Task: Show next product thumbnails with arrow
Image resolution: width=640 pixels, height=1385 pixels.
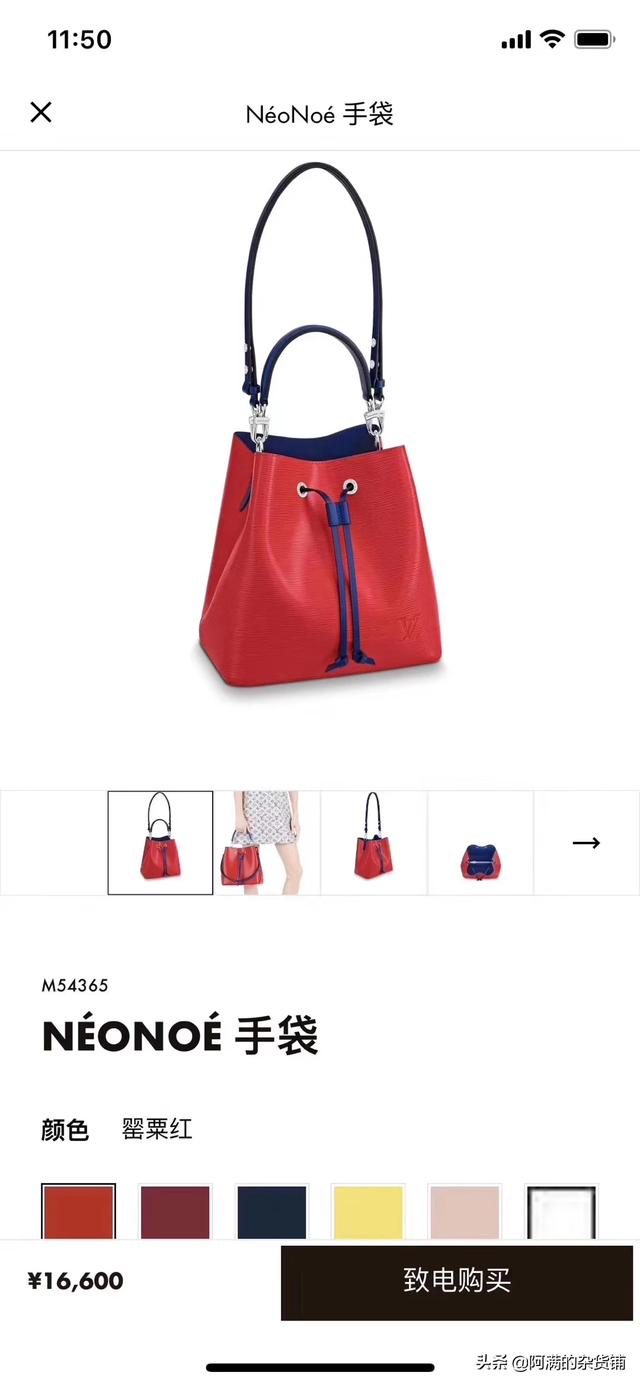Action: coord(586,843)
